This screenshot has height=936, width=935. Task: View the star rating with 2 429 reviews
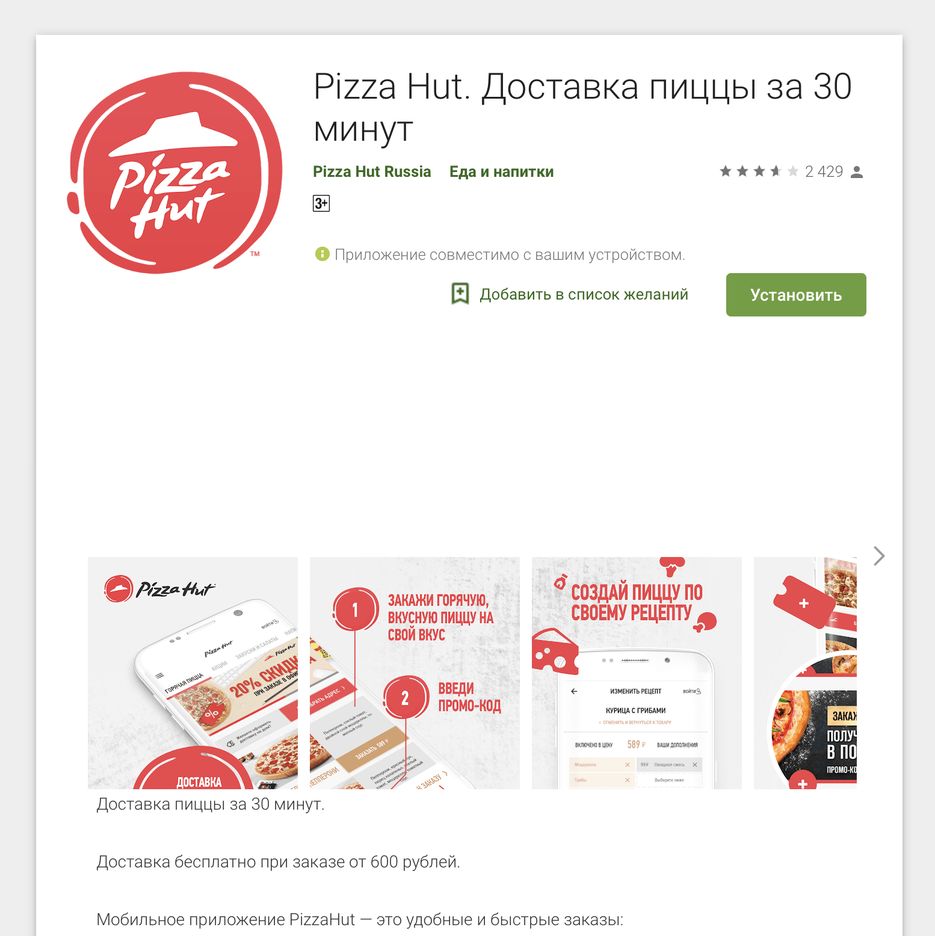(790, 172)
